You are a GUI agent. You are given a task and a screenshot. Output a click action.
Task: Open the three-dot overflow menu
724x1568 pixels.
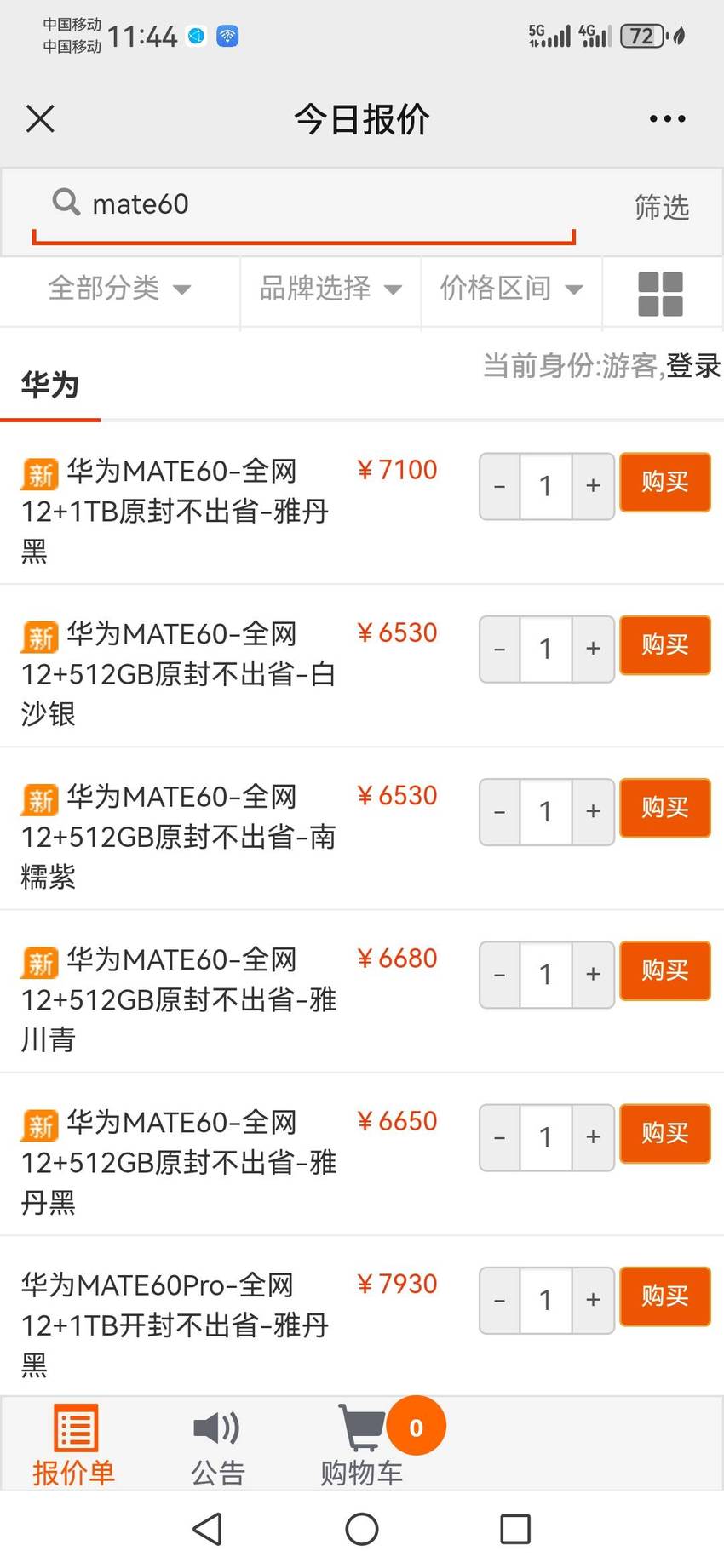click(x=667, y=119)
